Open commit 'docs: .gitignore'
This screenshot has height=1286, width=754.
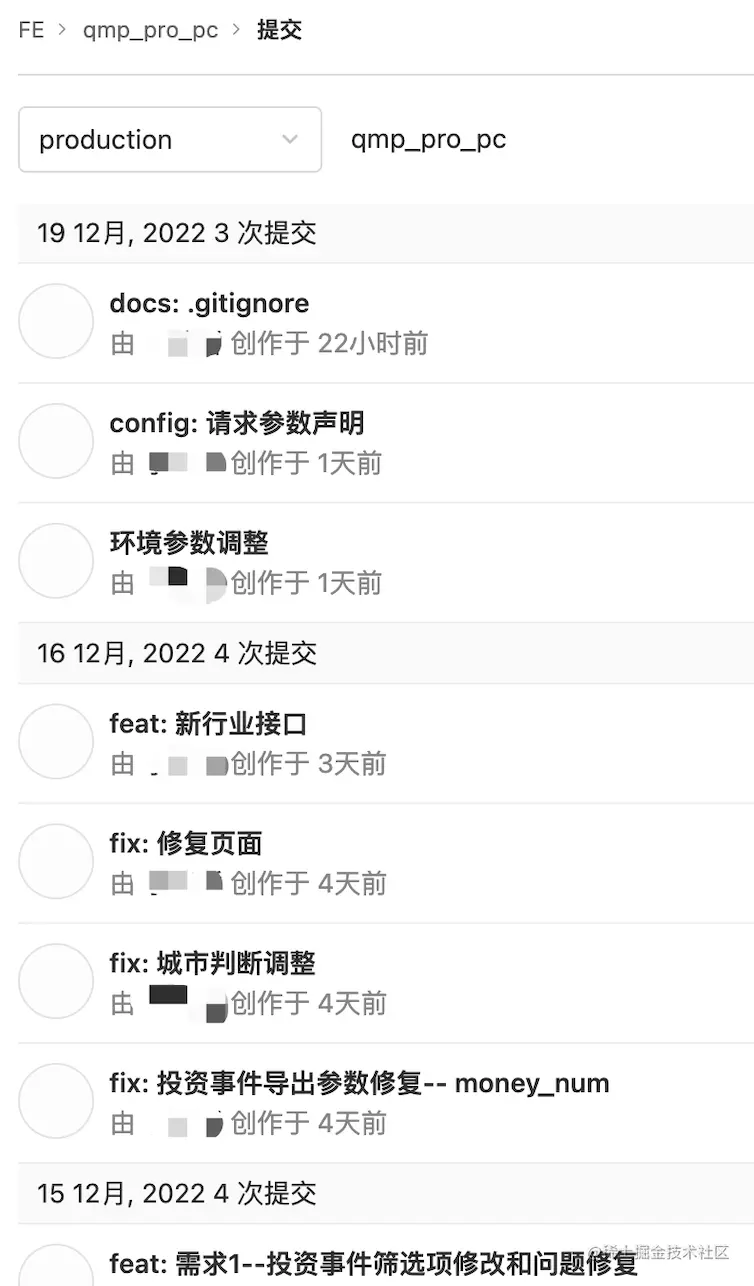coord(209,304)
